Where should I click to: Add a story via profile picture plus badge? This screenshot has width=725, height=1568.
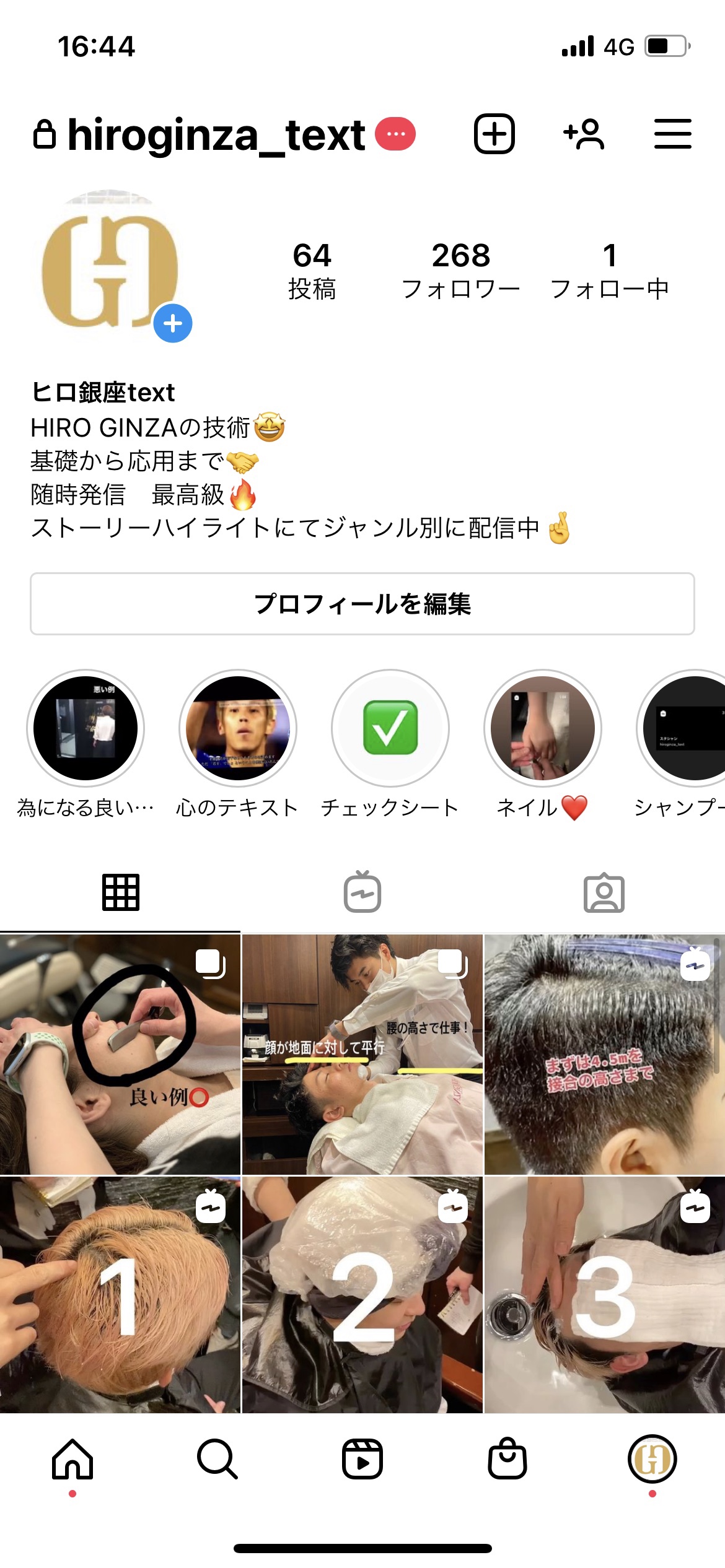[x=173, y=323]
